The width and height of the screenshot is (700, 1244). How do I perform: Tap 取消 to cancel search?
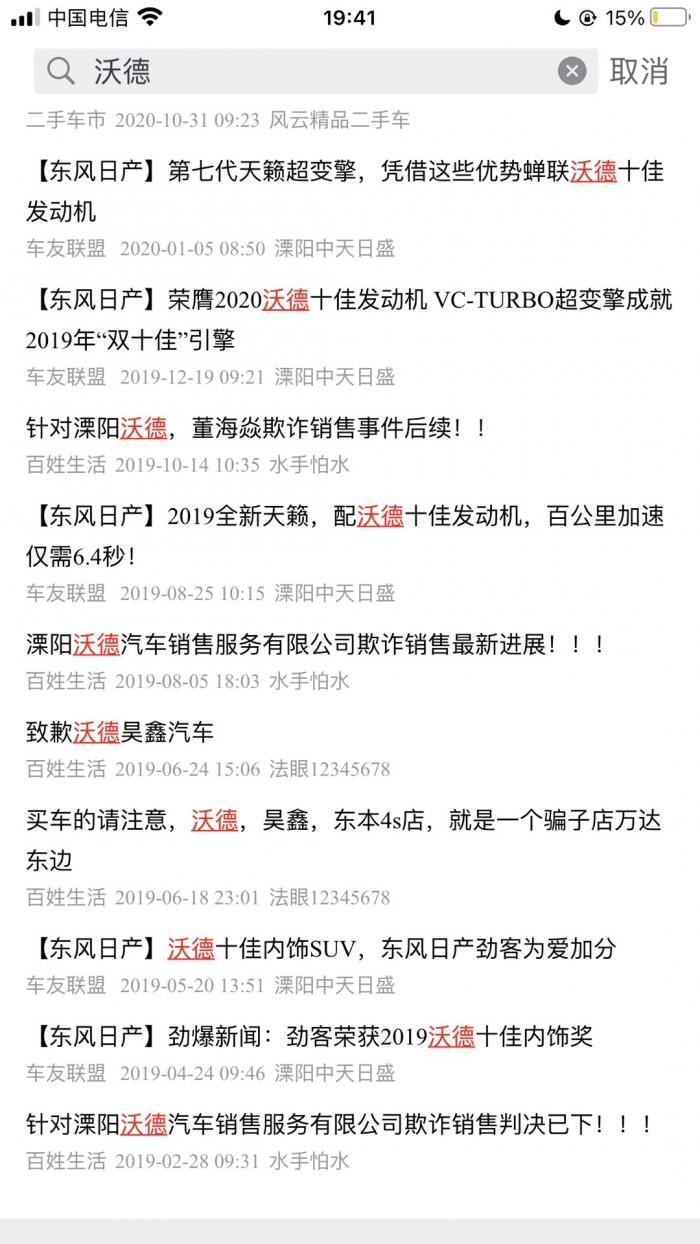639,71
